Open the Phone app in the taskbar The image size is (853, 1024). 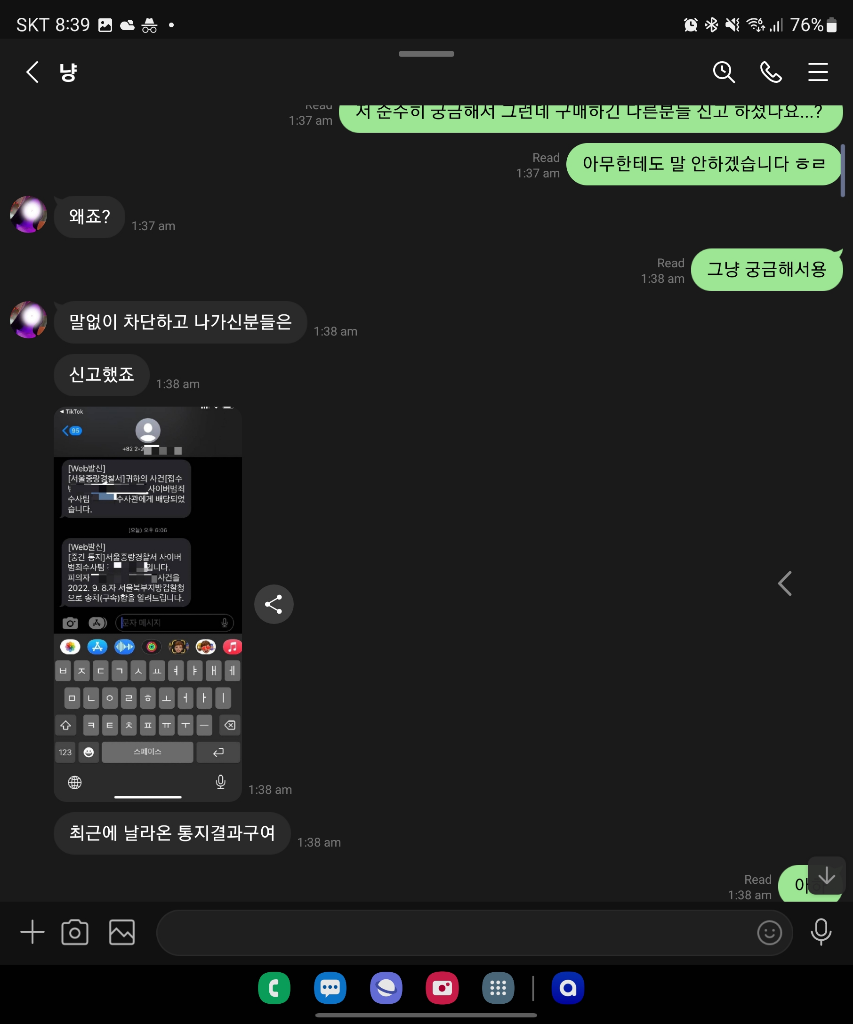[273, 989]
